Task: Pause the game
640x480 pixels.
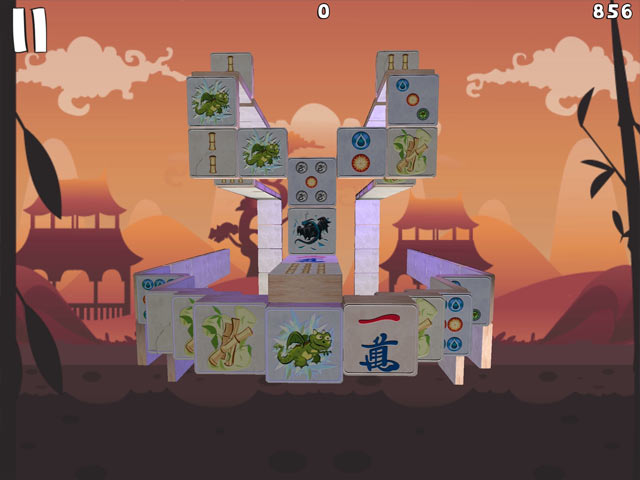Action: [x=29, y=29]
